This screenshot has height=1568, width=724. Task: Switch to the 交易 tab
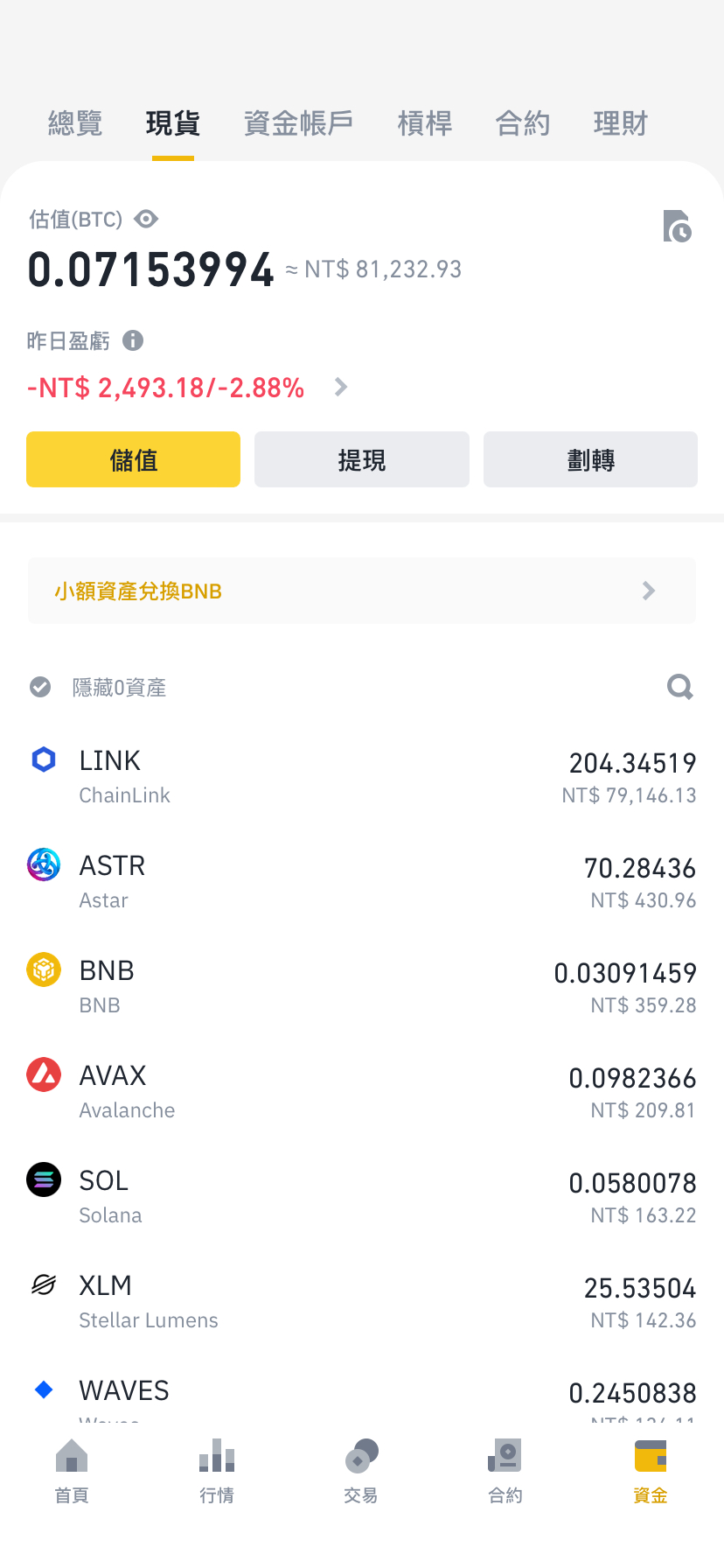click(360, 1472)
